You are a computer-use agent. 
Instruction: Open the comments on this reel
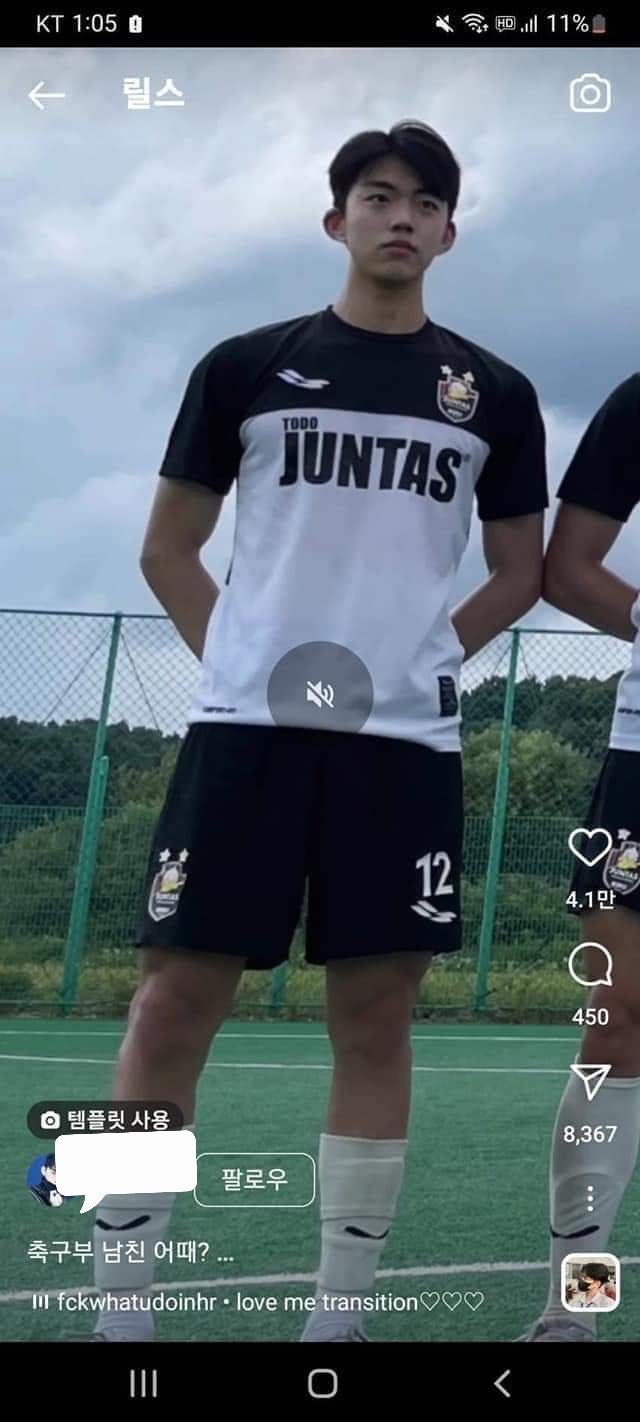[589, 966]
